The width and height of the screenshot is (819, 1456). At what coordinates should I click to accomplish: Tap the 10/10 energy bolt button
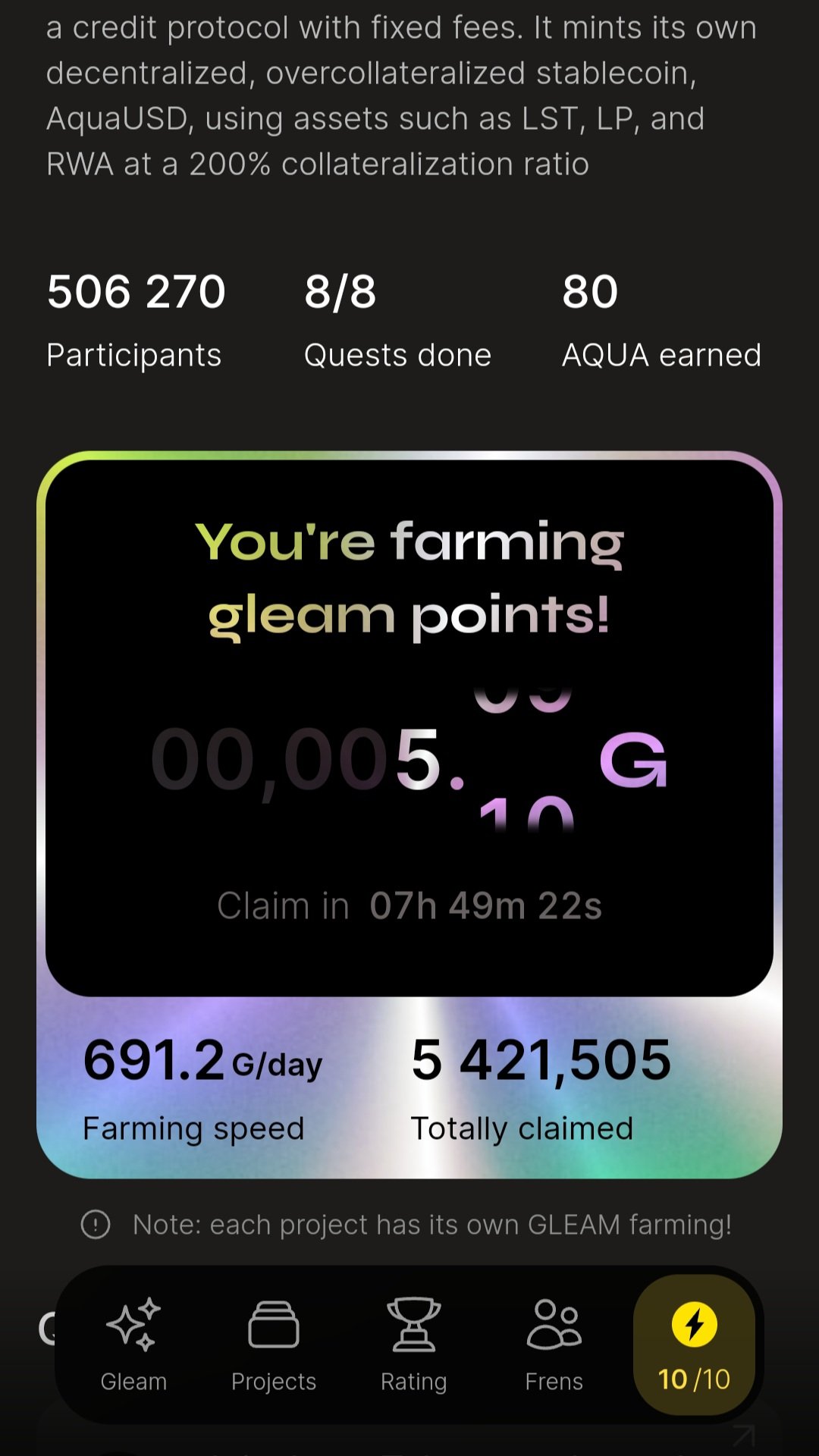click(694, 1345)
